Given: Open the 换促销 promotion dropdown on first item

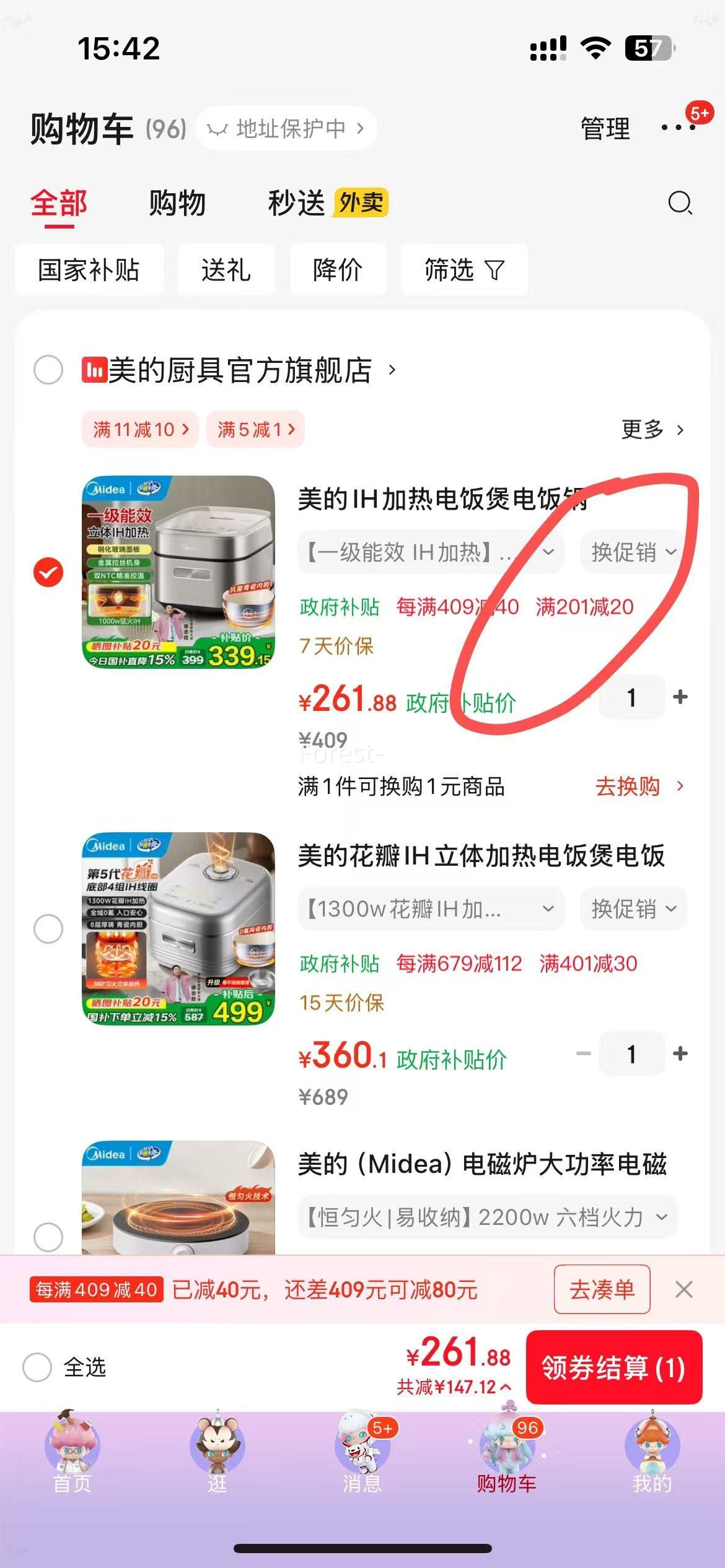Looking at the screenshot, I should 631,552.
